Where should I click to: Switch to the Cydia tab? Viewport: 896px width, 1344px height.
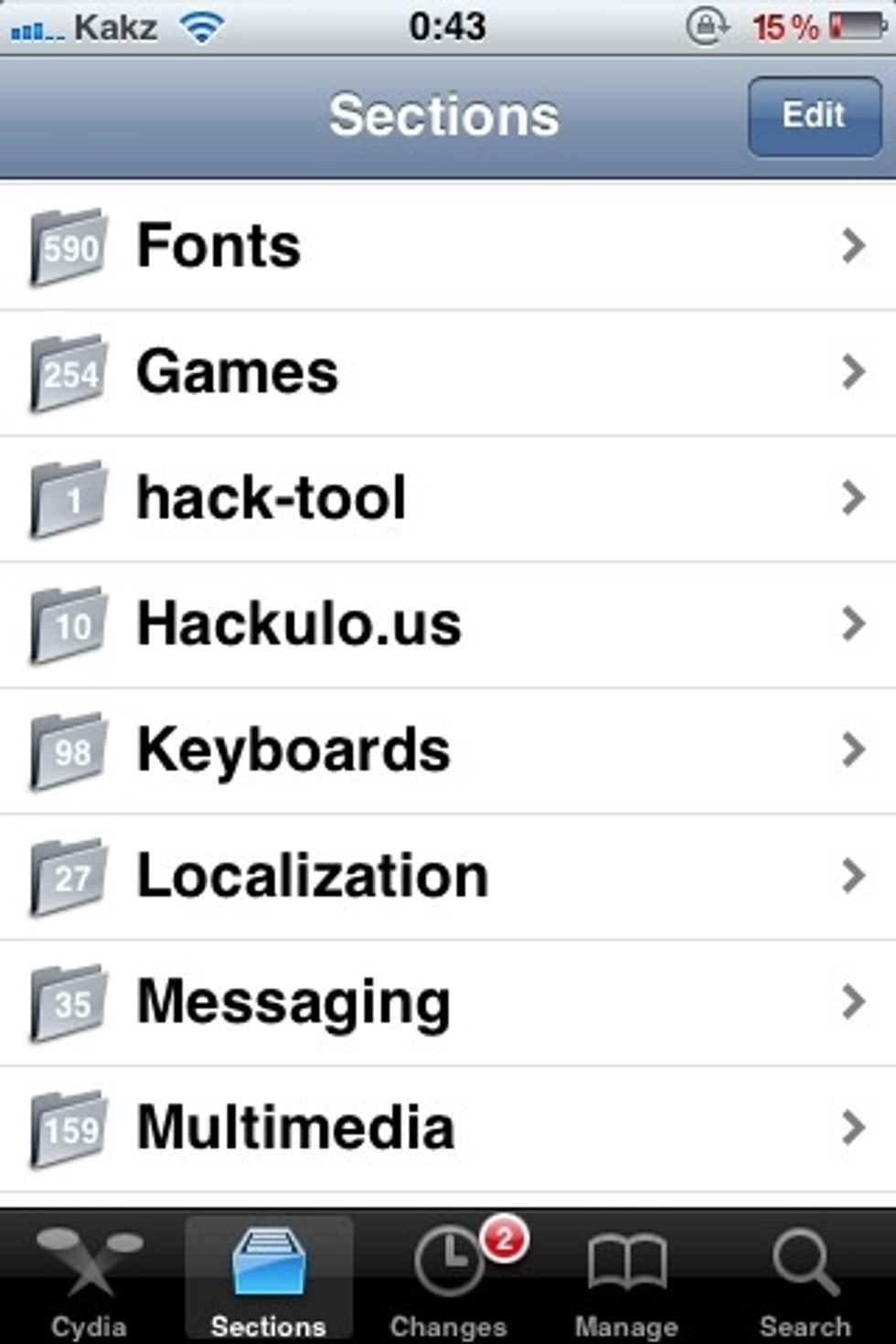pyautogui.click(x=89, y=1280)
